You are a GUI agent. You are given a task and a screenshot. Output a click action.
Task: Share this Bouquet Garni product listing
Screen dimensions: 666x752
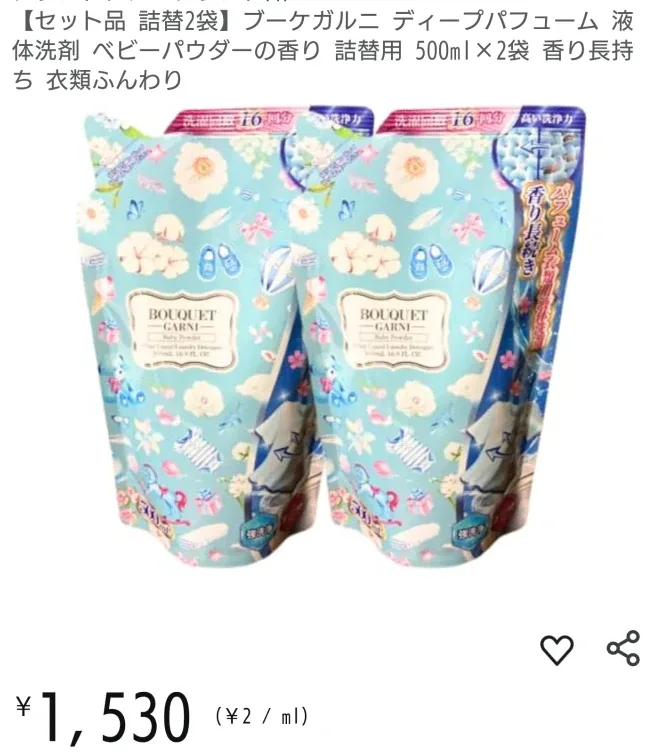[623, 649]
